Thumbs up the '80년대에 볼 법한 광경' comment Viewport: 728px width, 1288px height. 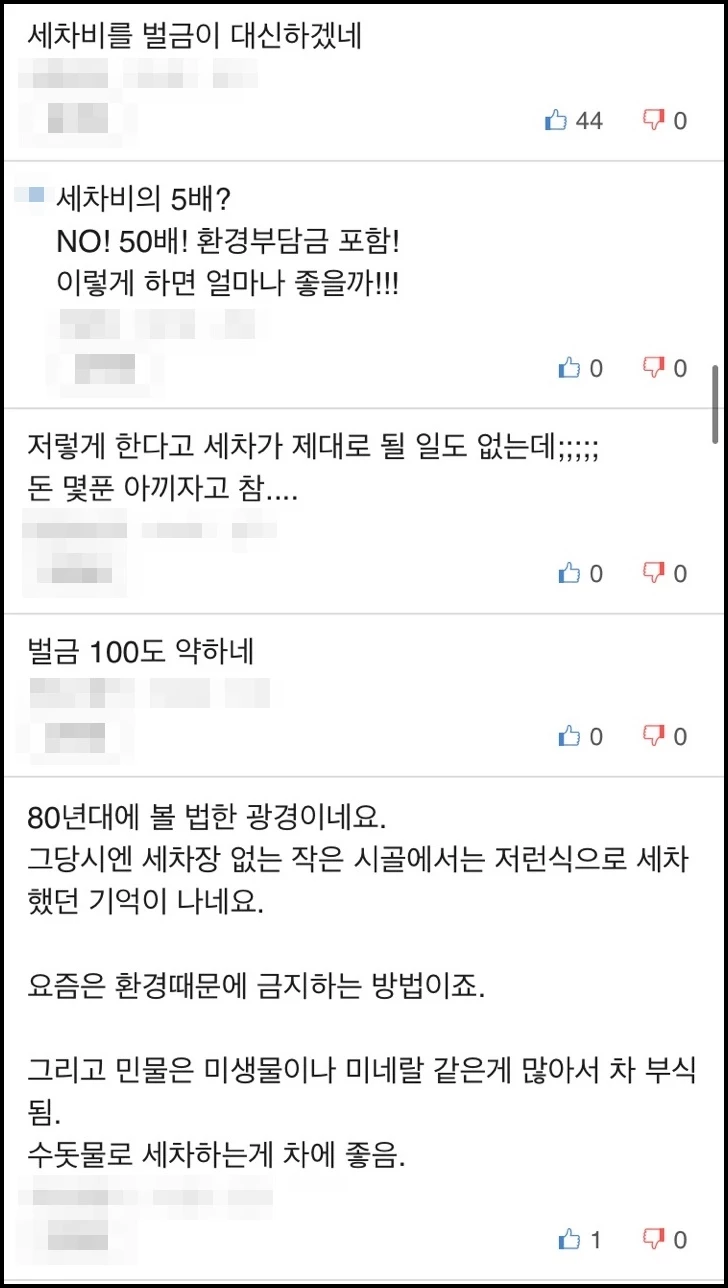(x=569, y=1240)
